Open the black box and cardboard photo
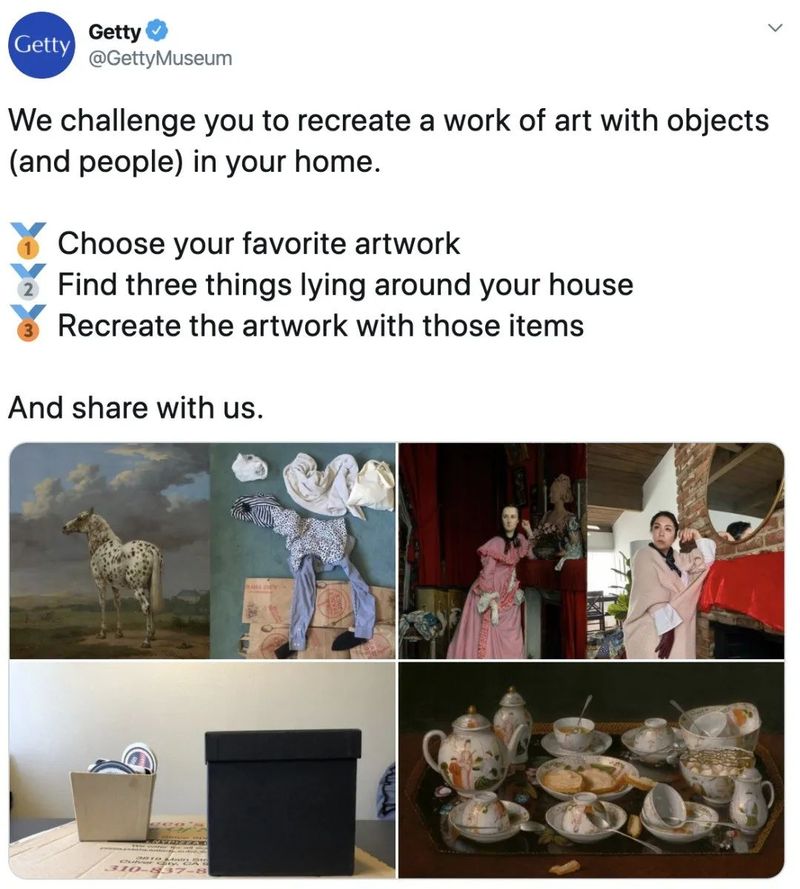The height and width of the screenshot is (889, 800). [204, 771]
